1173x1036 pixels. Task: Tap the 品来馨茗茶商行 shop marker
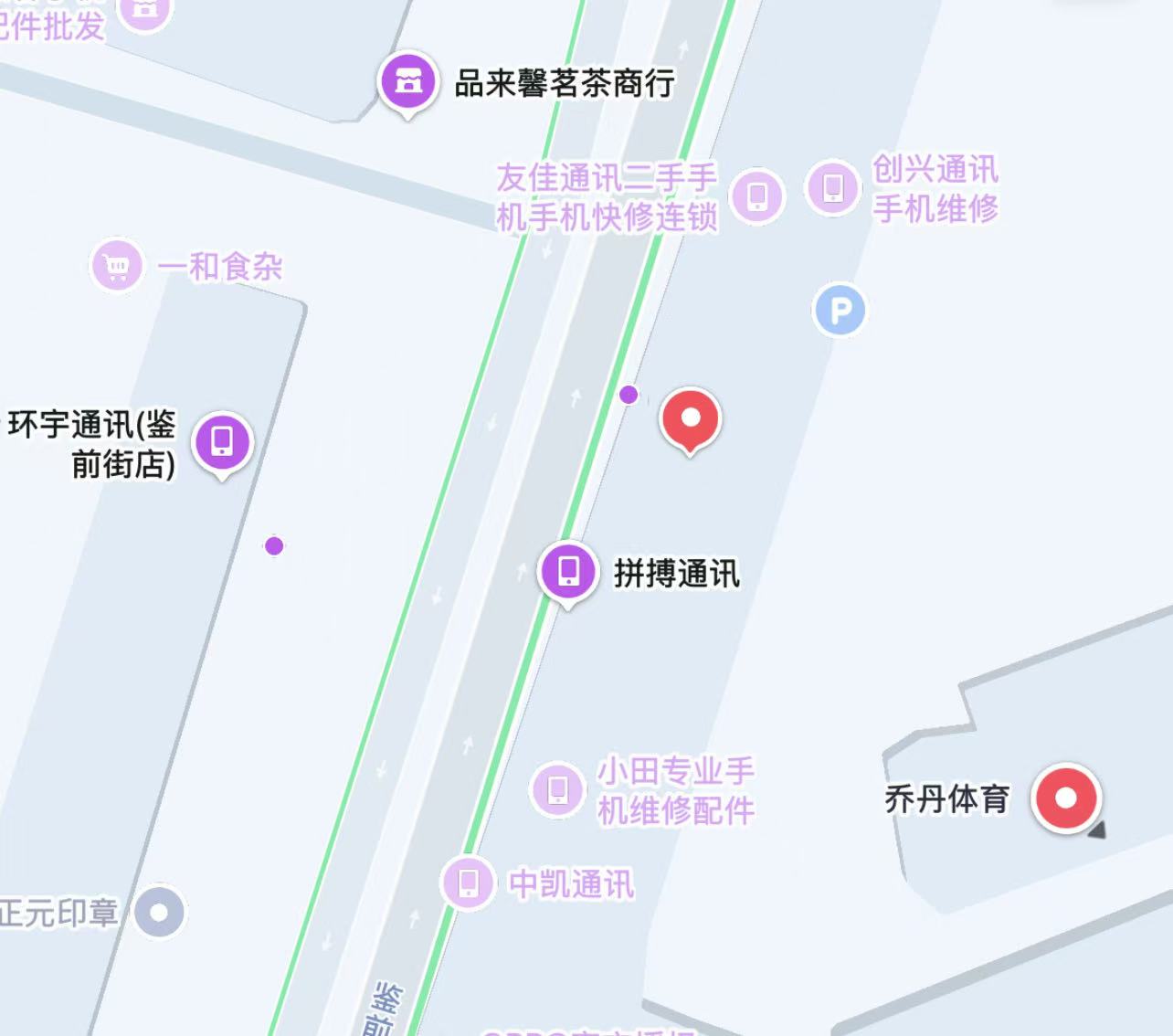coord(407,81)
